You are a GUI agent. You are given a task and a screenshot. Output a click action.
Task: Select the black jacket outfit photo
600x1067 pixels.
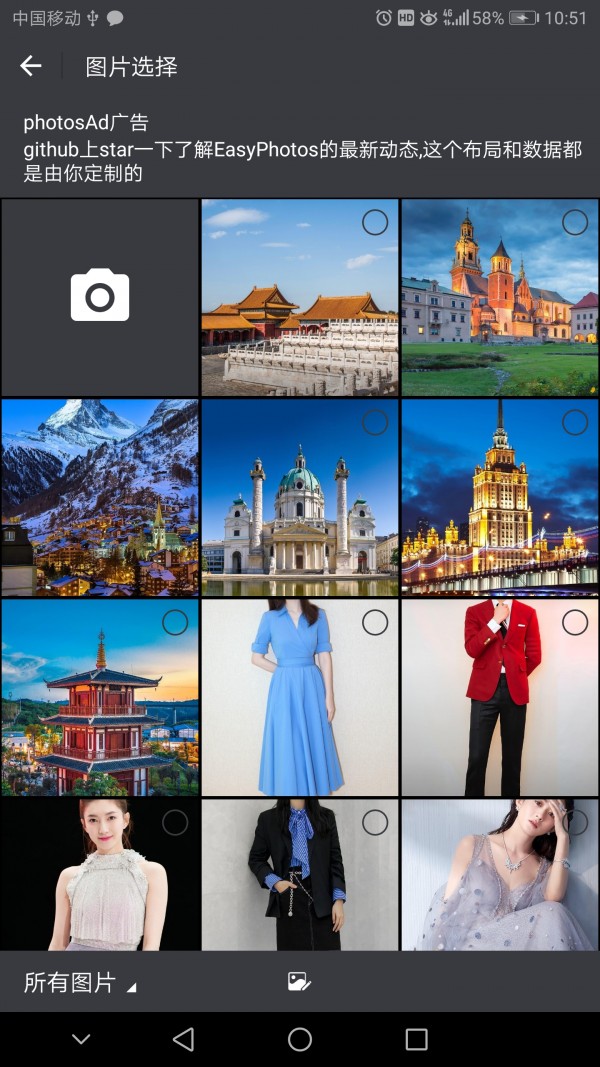[x=375, y=822]
